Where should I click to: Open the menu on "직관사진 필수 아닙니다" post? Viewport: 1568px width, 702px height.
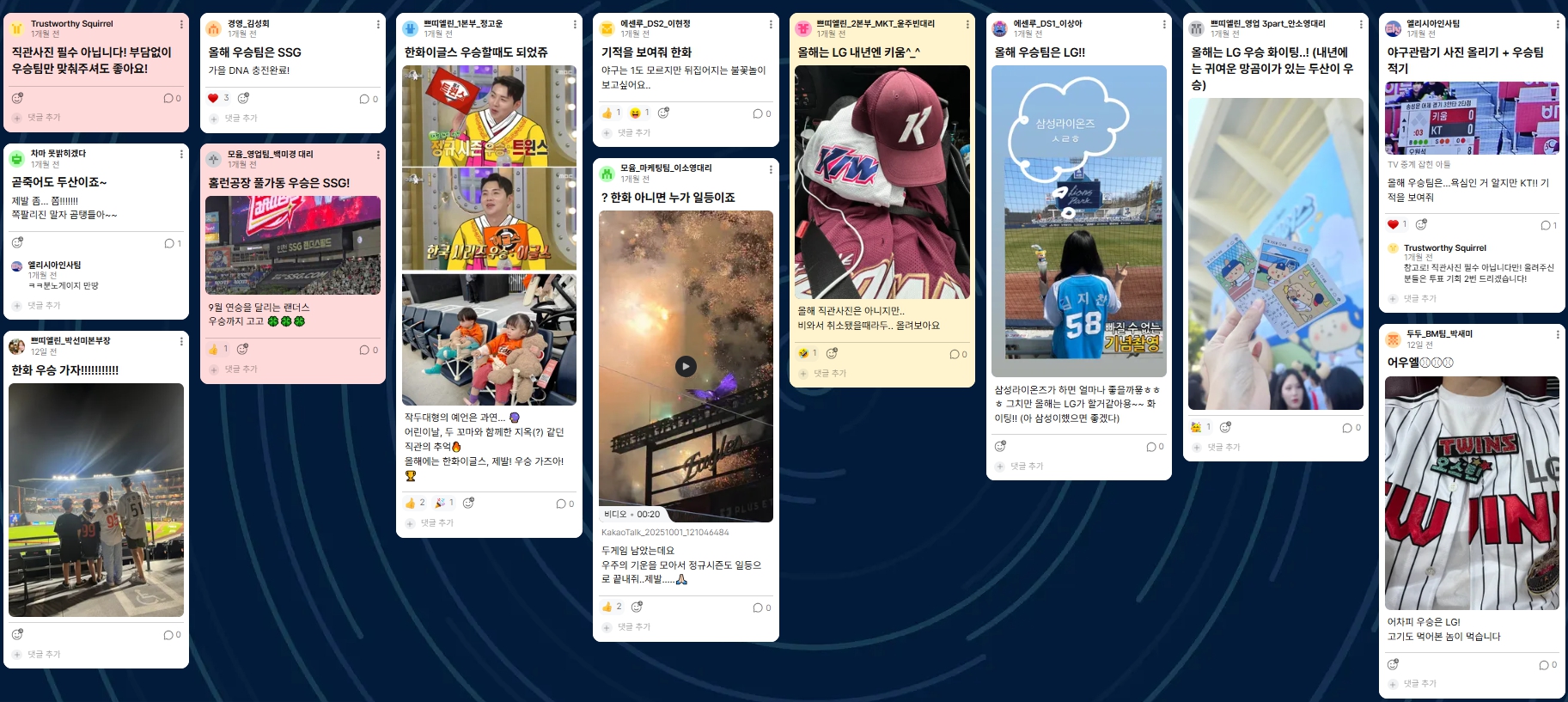181,25
